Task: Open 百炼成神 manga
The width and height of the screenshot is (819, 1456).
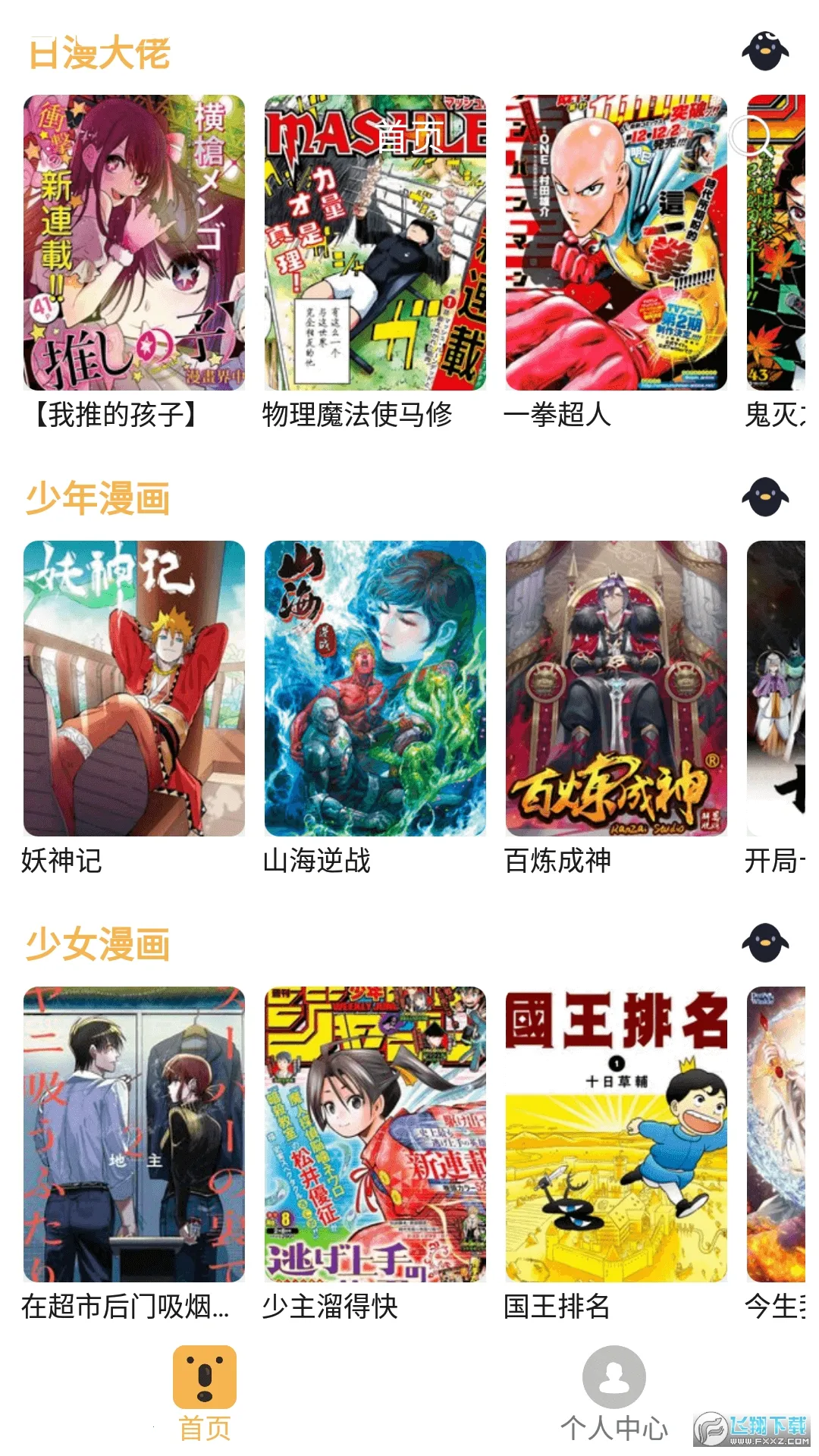Action: (616, 688)
